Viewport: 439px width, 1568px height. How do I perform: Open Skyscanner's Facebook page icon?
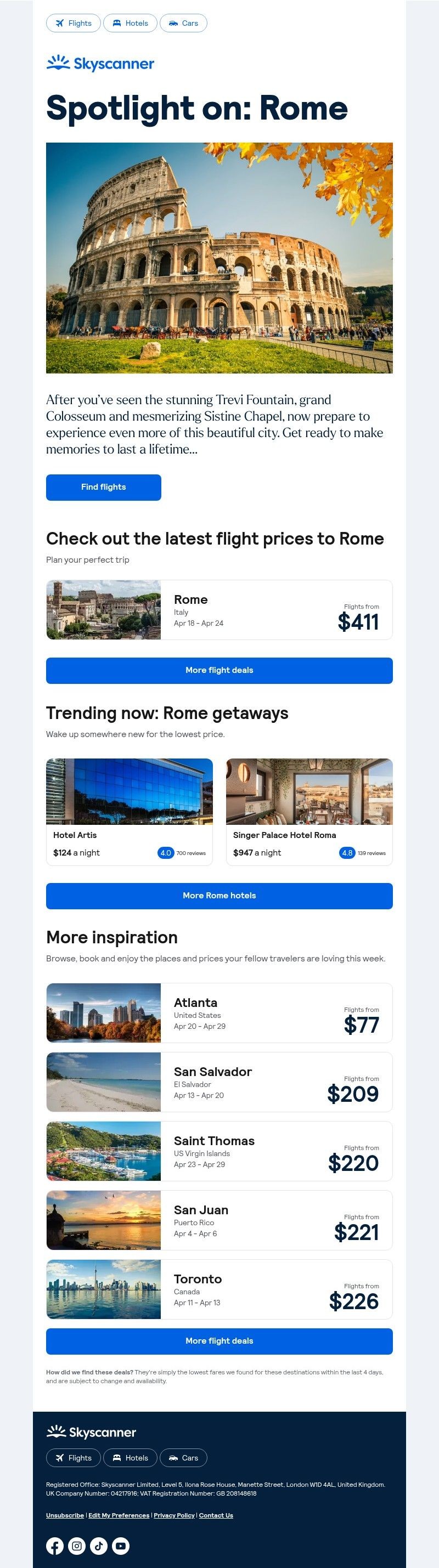pyautogui.click(x=55, y=1546)
